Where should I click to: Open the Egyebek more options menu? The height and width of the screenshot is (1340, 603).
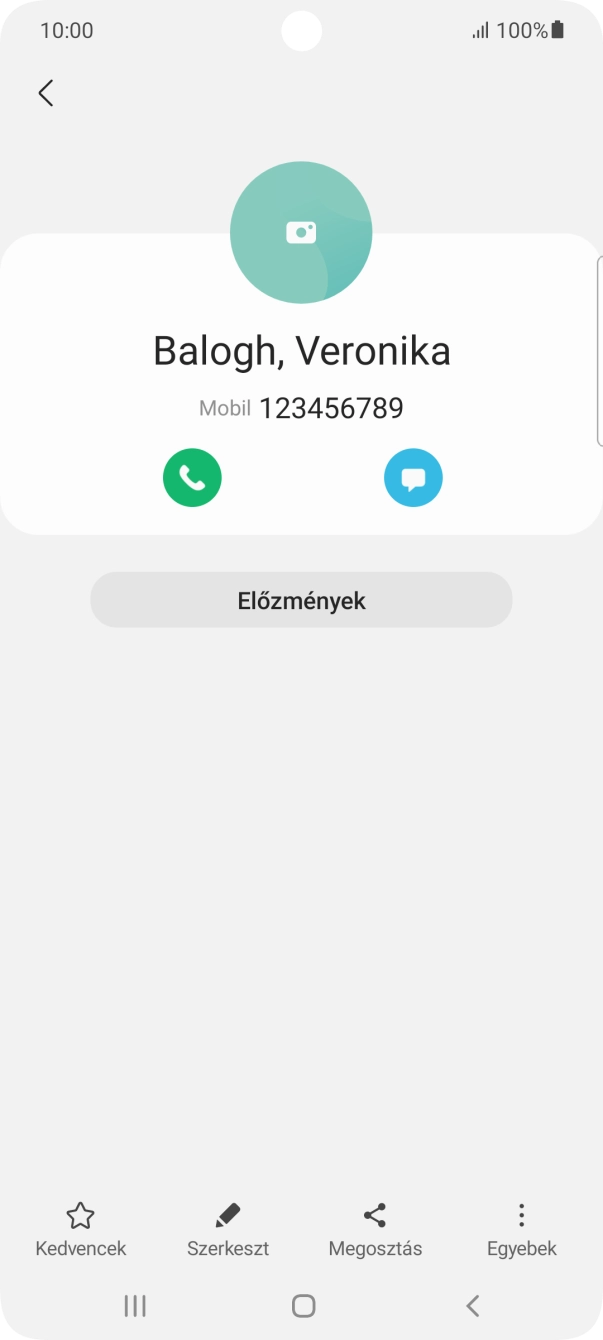coord(521,1229)
